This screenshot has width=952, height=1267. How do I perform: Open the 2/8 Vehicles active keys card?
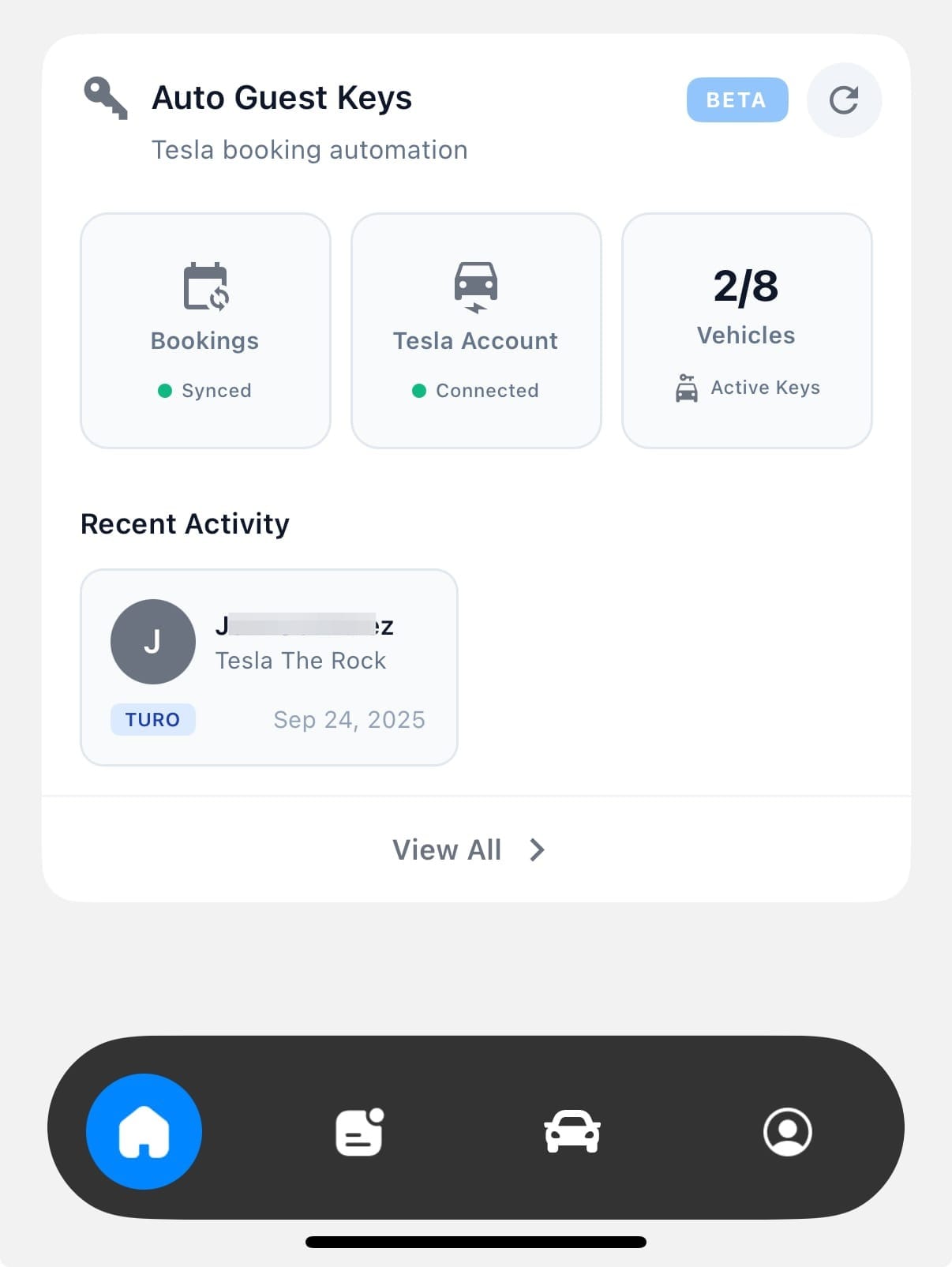(746, 330)
